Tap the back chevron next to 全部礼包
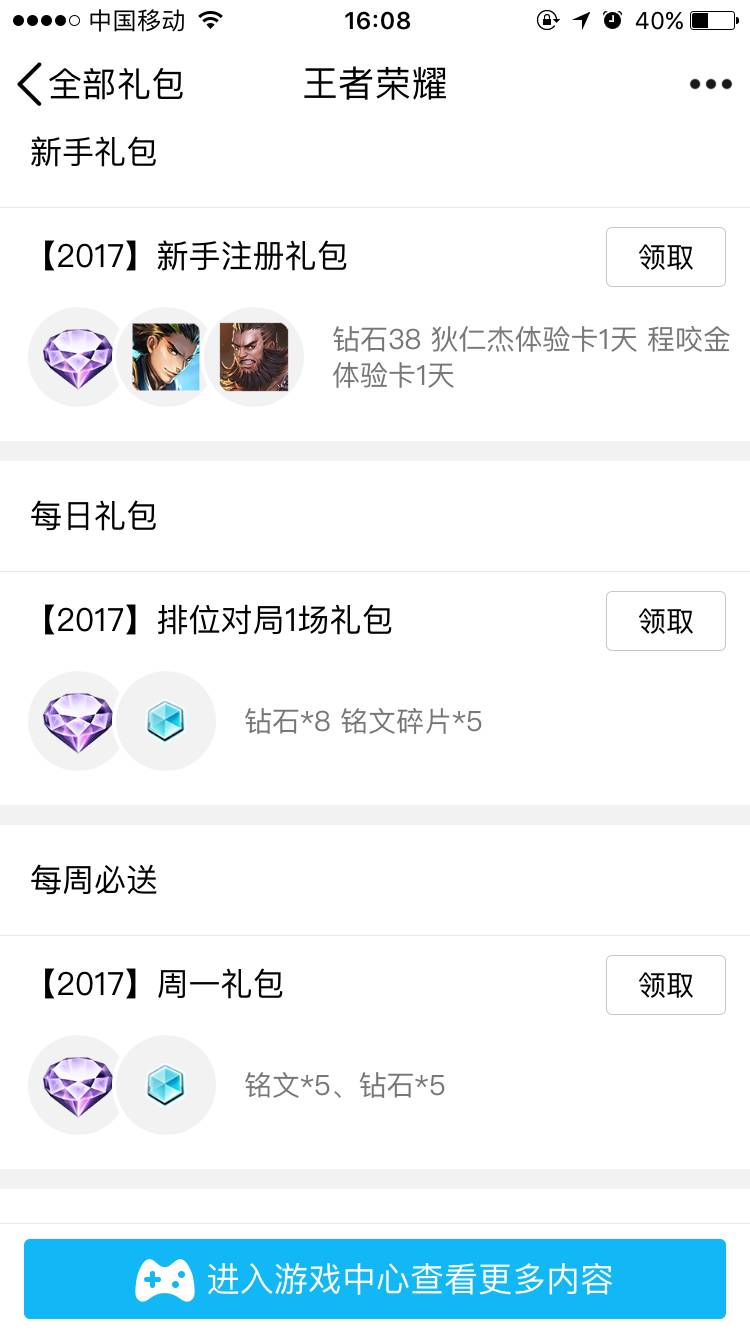Screen dimensions: 750x1334 coord(28,86)
